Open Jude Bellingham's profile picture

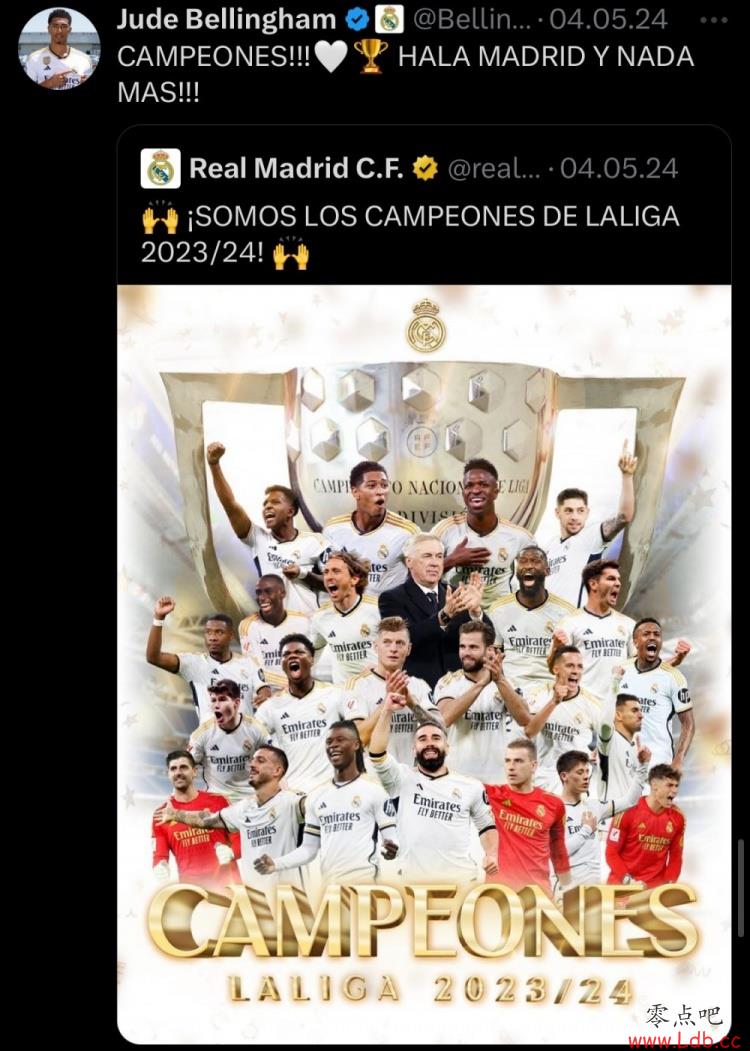[x=60, y=48]
